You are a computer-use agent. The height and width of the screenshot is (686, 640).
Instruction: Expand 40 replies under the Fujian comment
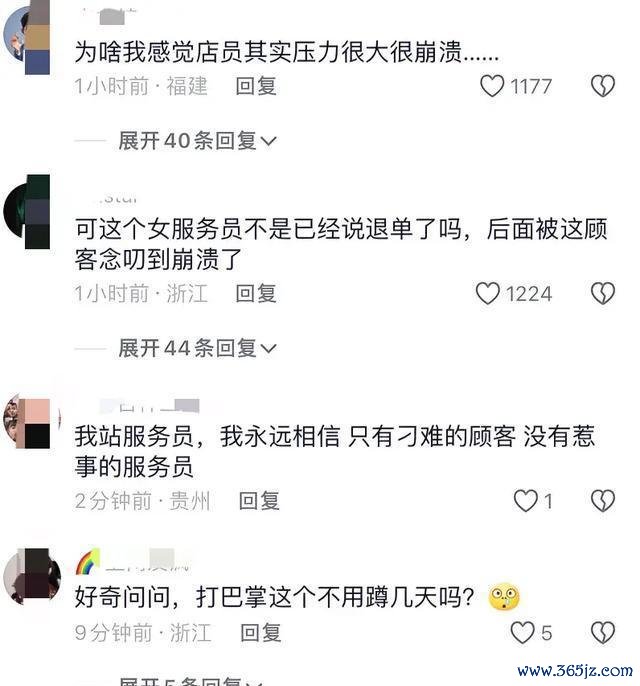point(197,141)
